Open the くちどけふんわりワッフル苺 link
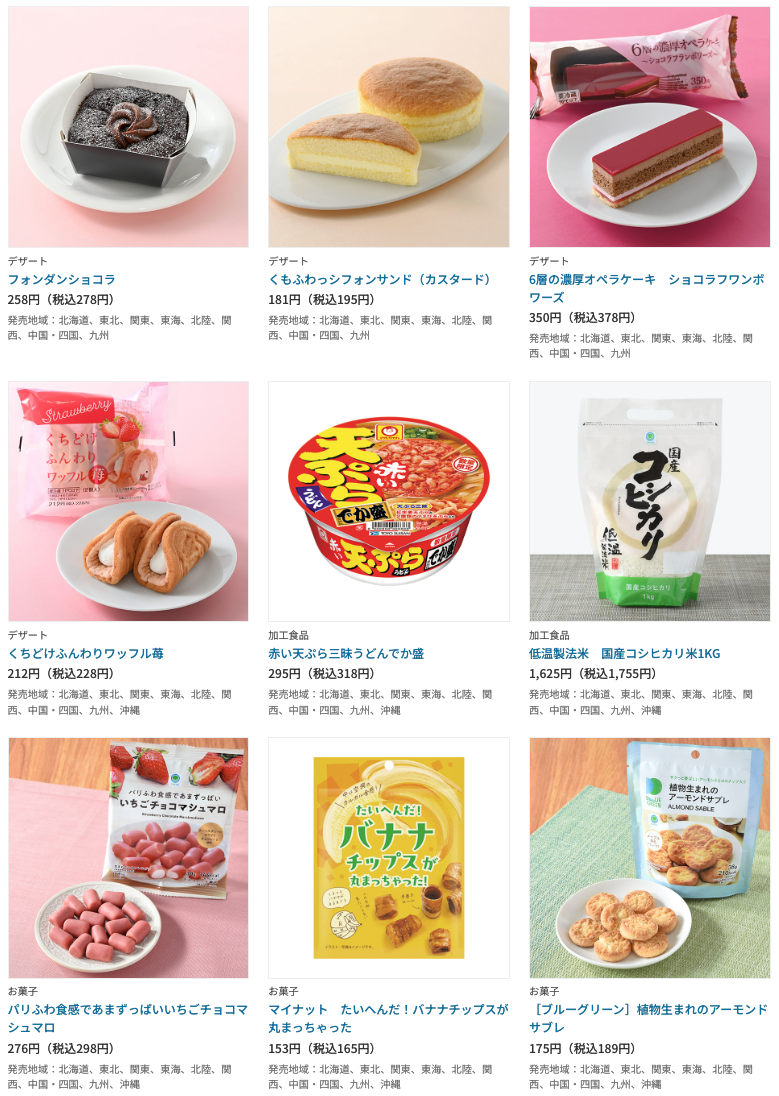The image size is (779, 1096). click(86, 653)
